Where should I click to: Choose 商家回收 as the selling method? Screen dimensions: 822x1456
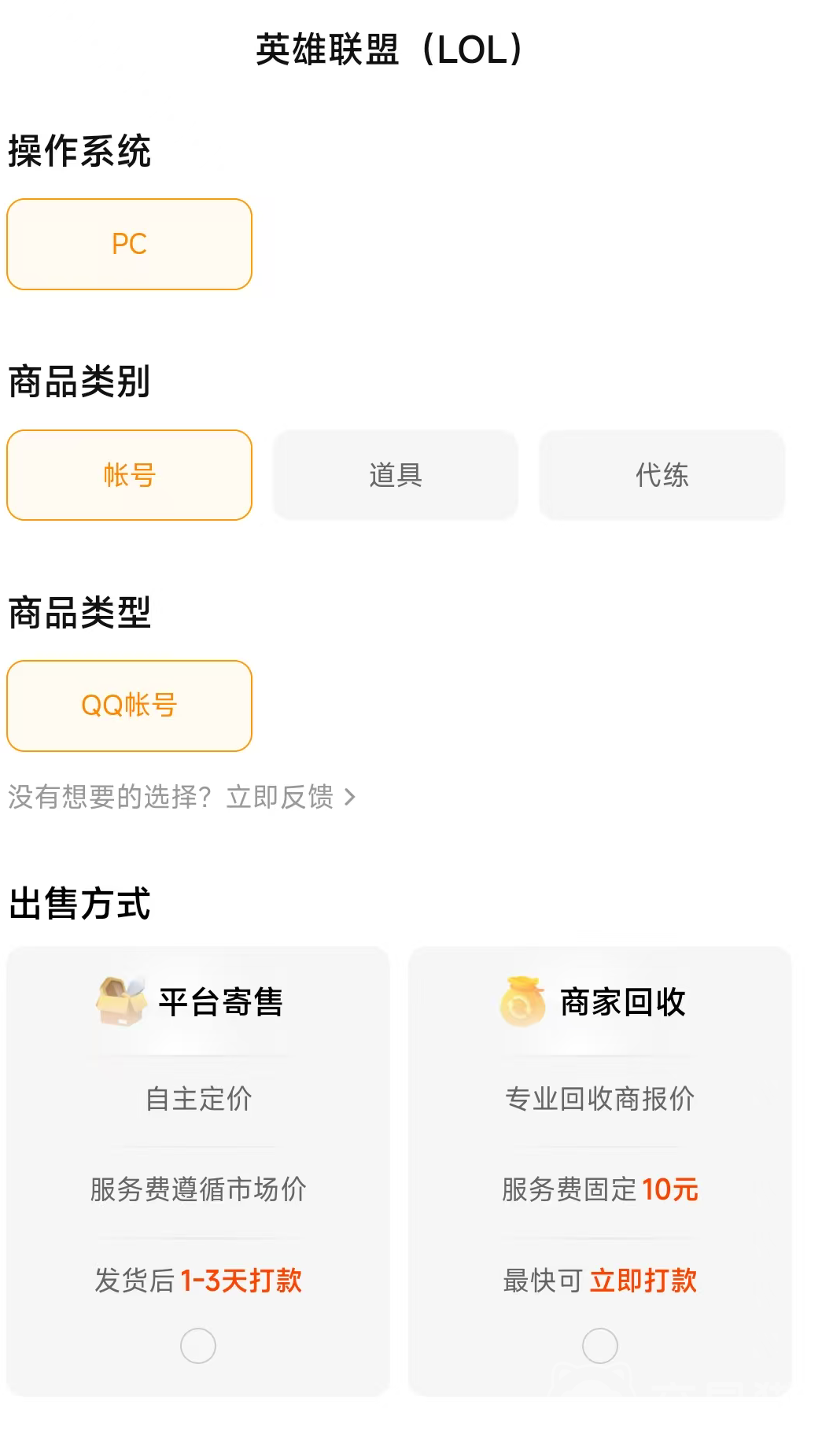click(599, 1345)
